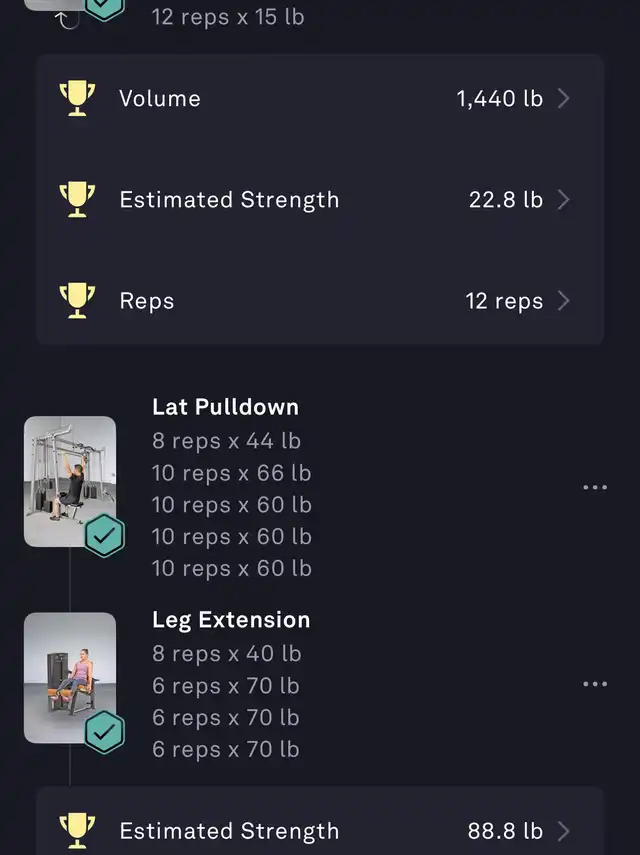Open the Leg Extension exercise thumbnail
This screenshot has height=855, width=640.
tap(70, 678)
